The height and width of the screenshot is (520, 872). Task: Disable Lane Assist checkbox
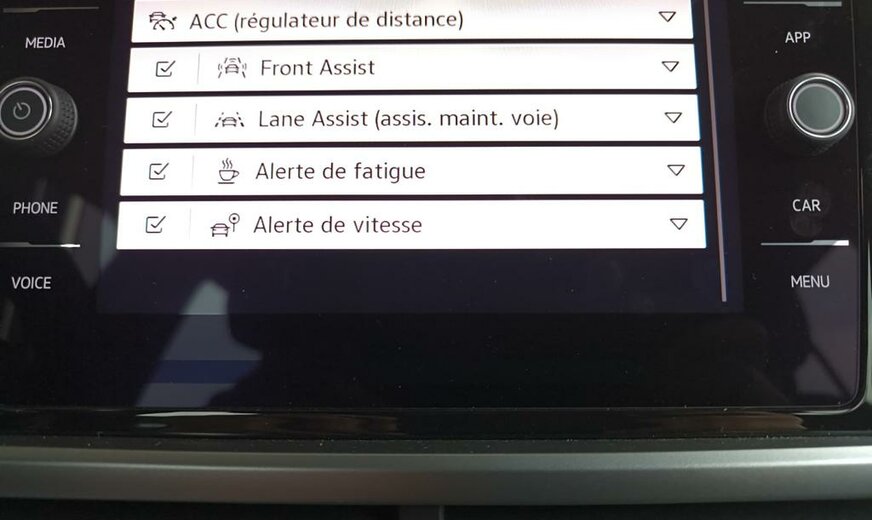click(162, 119)
